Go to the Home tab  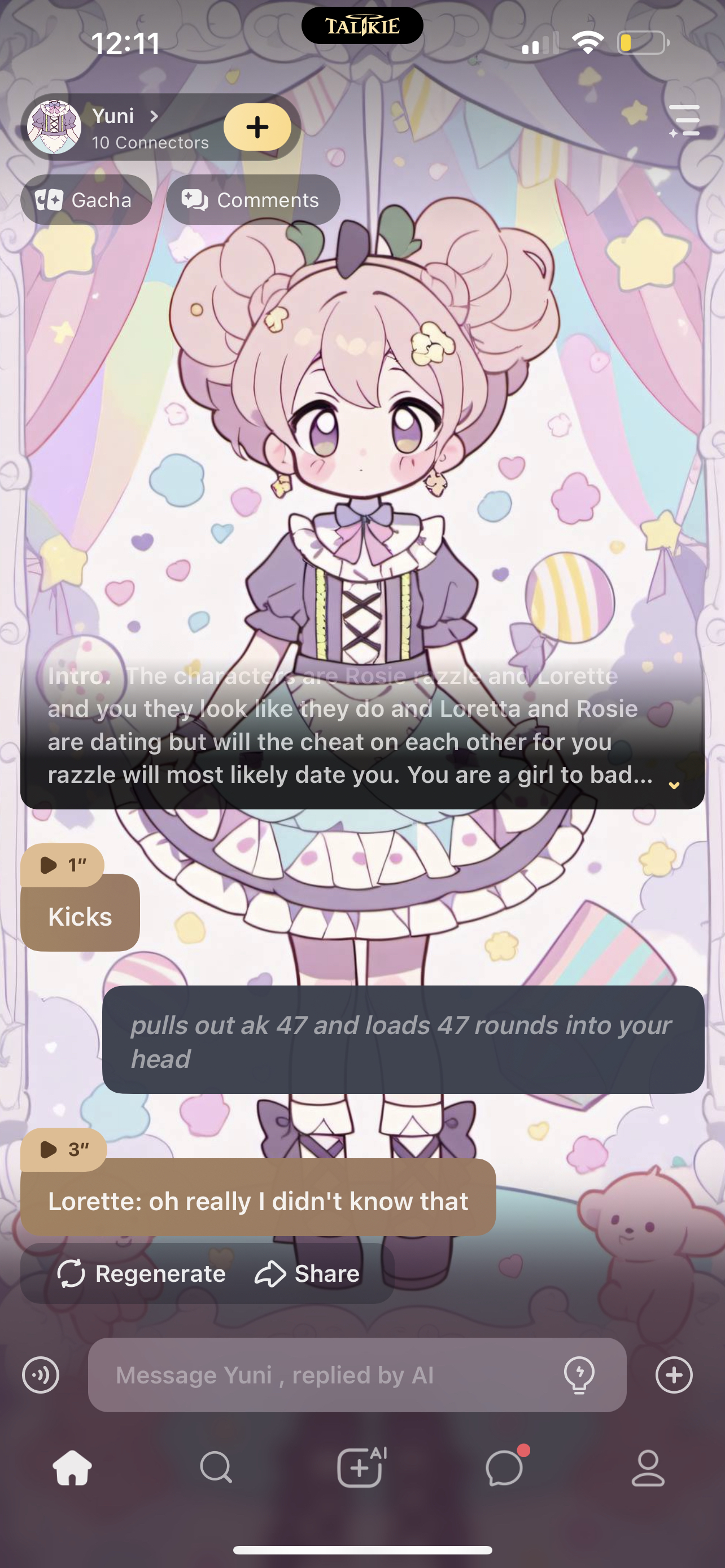(x=72, y=1468)
